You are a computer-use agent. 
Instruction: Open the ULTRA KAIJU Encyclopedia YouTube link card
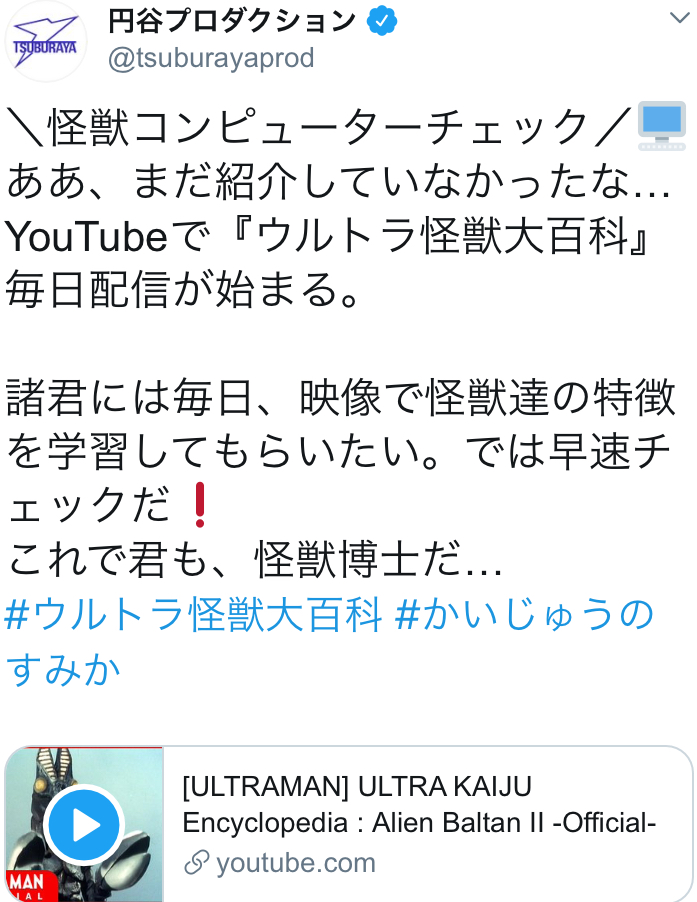click(x=420, y=823)
